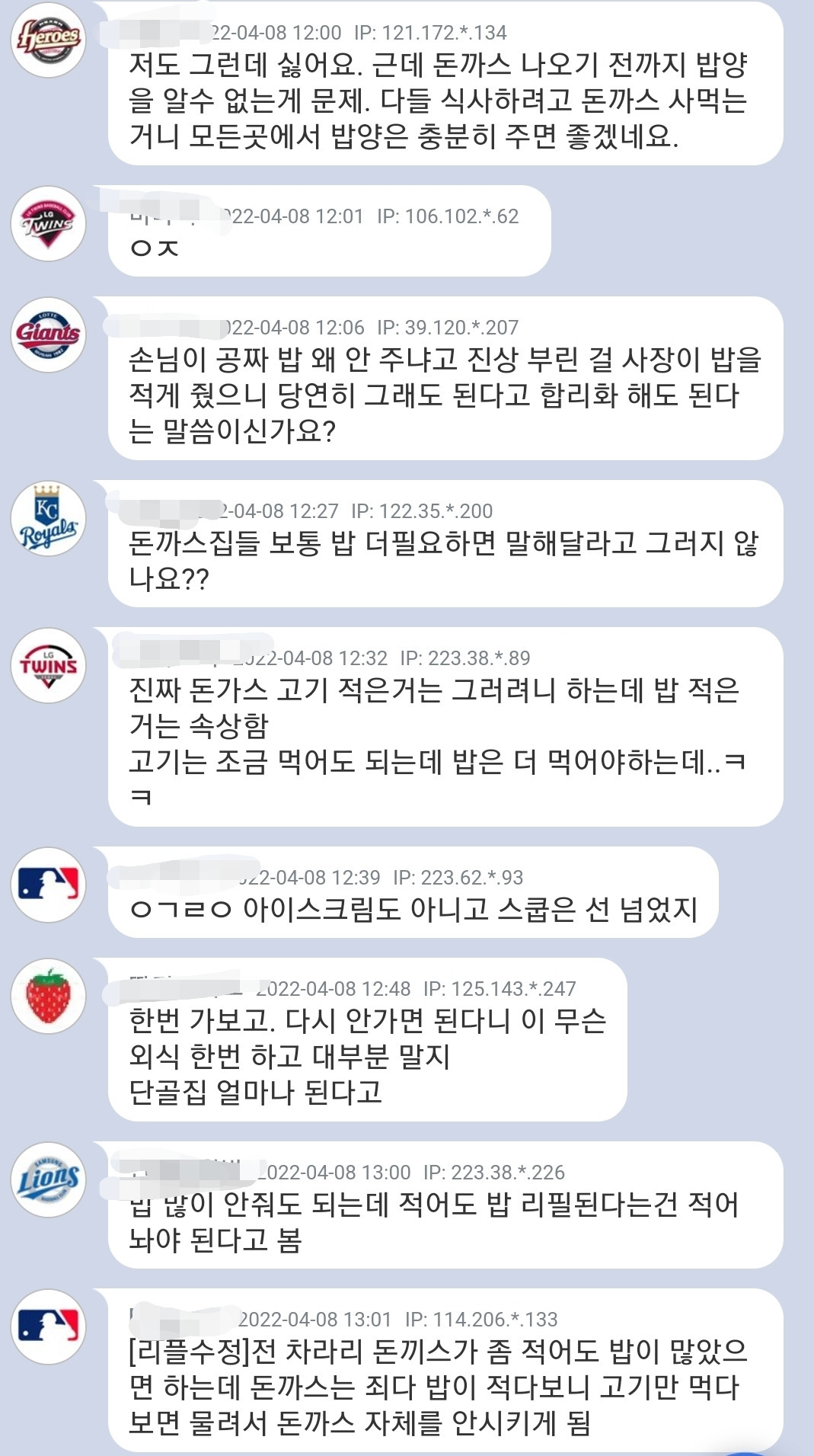The width and height of the screenshot is (814, 1456).
Task: Tap the 13:00 comment beside the Lions logo
Action: click(445, 1205)
